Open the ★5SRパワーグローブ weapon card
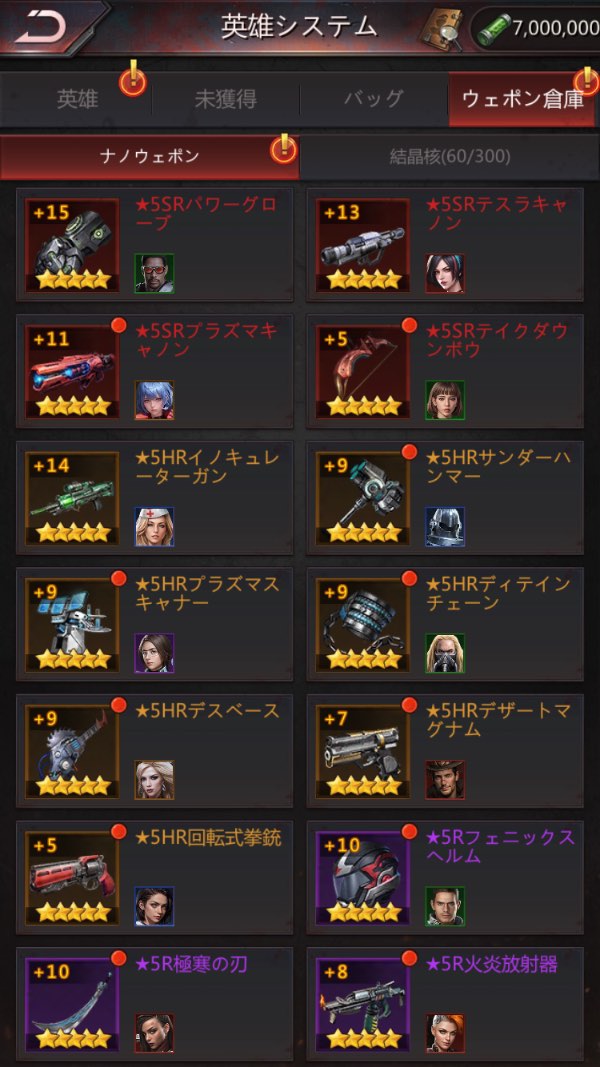 pyautogui.click(x=154, y=244)
